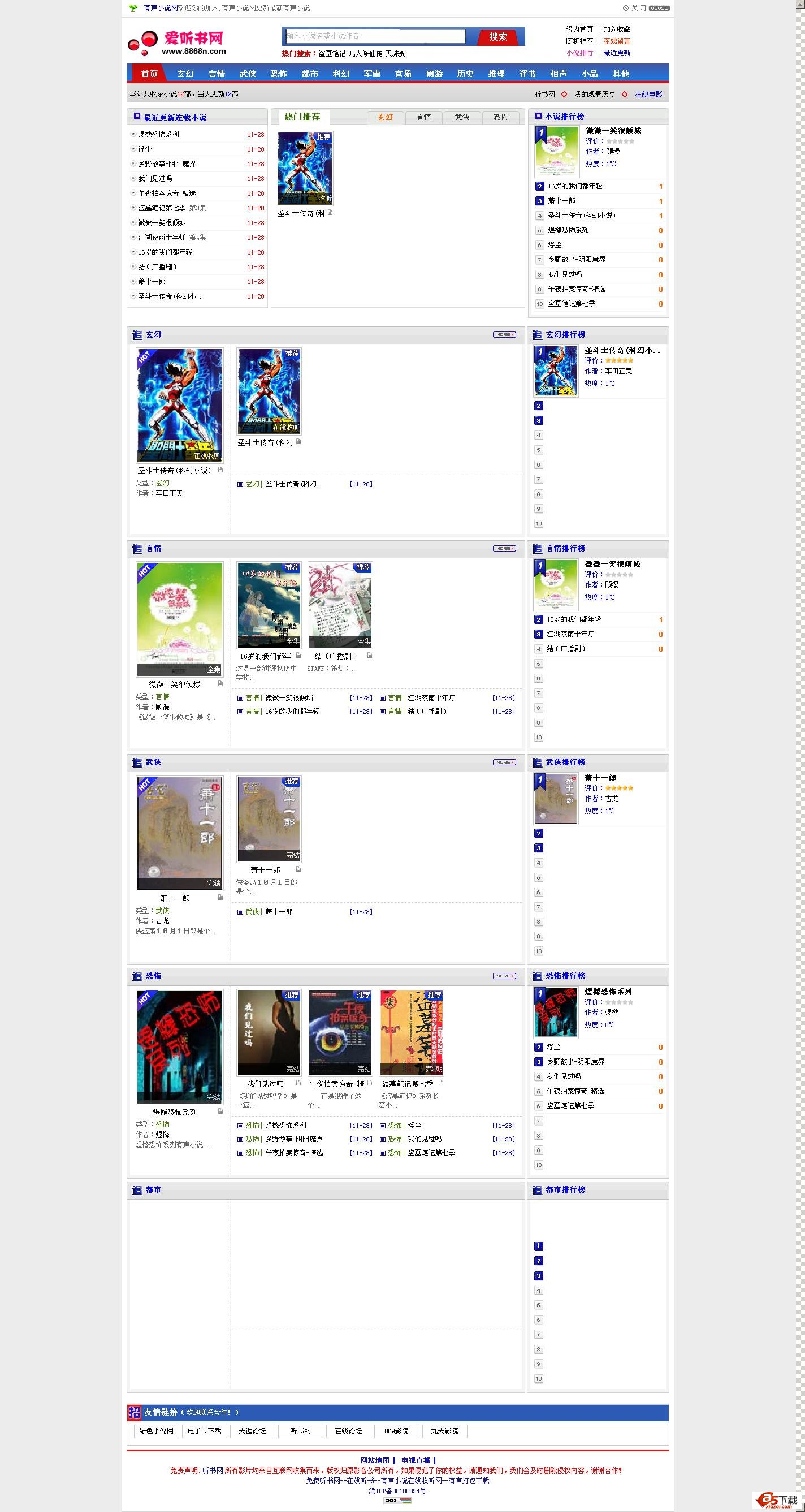Open the 玄幻 category in navigation bar
Image resolution: width=805 pixels, height=1512 pixels.
click(185, 74)
